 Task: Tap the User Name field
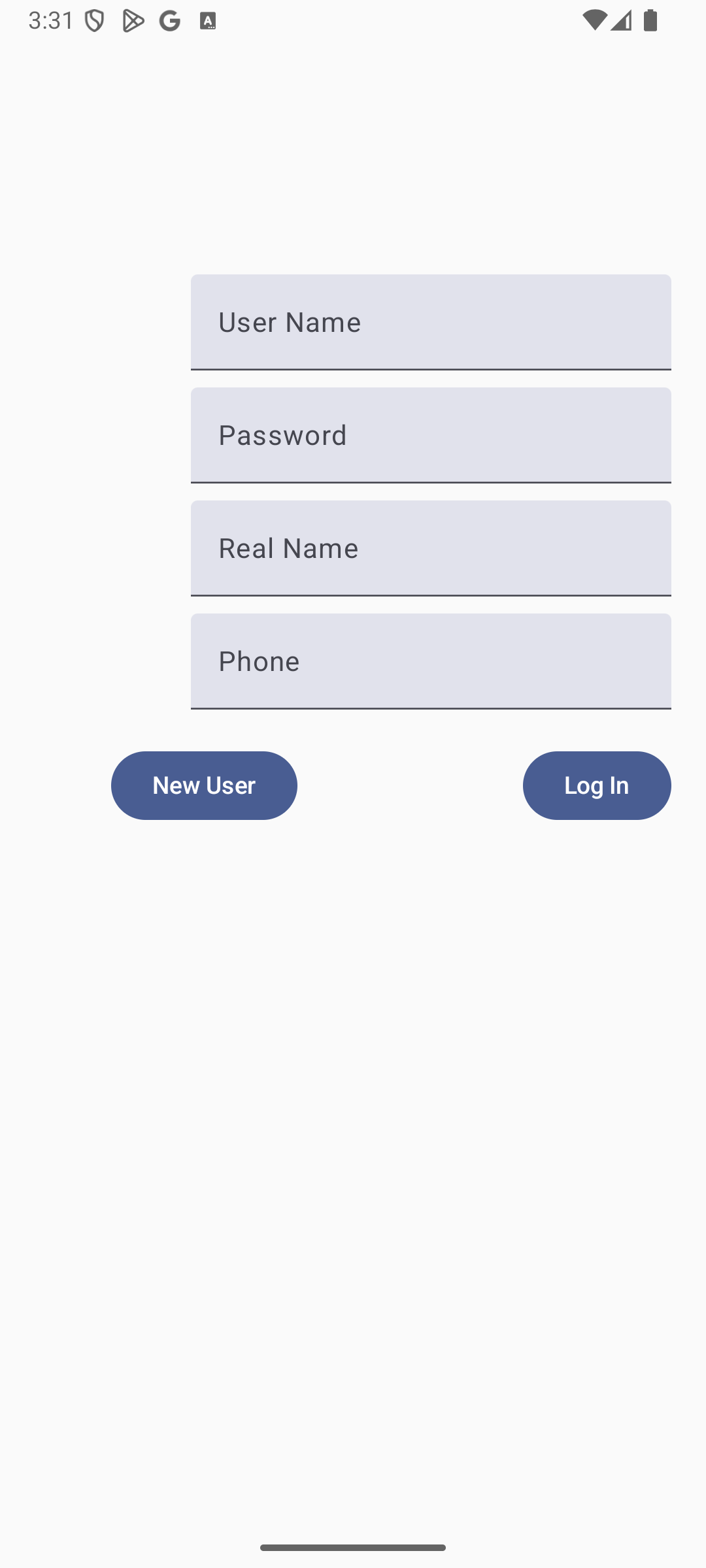(x=431, y=322)
